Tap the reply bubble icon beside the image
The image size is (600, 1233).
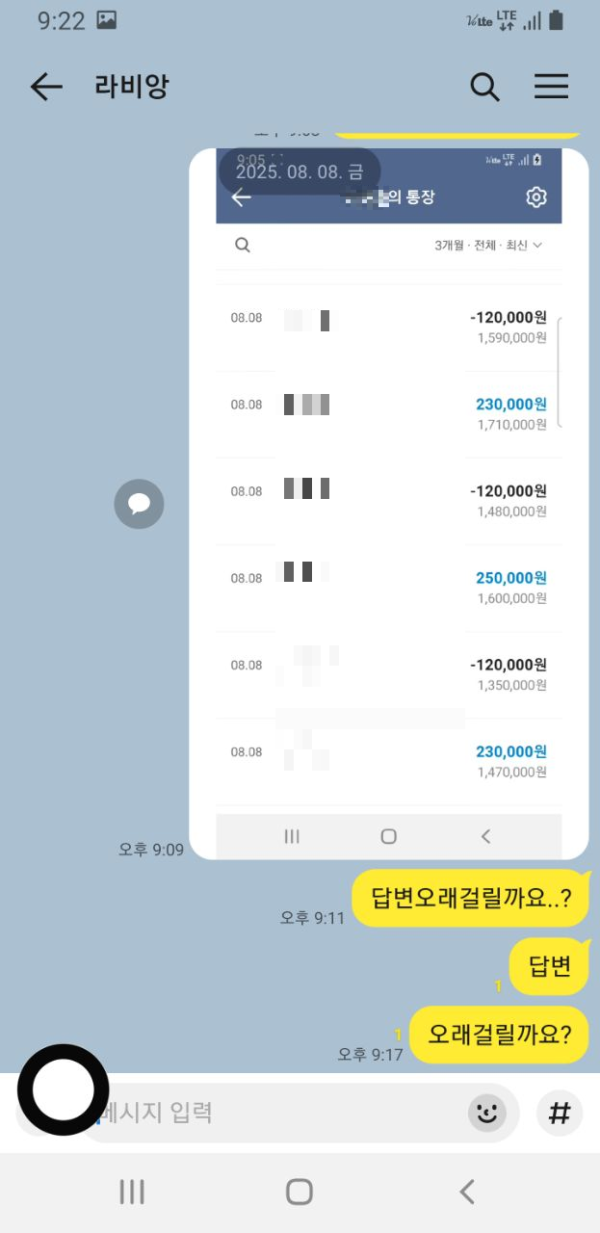click(139, 504)
